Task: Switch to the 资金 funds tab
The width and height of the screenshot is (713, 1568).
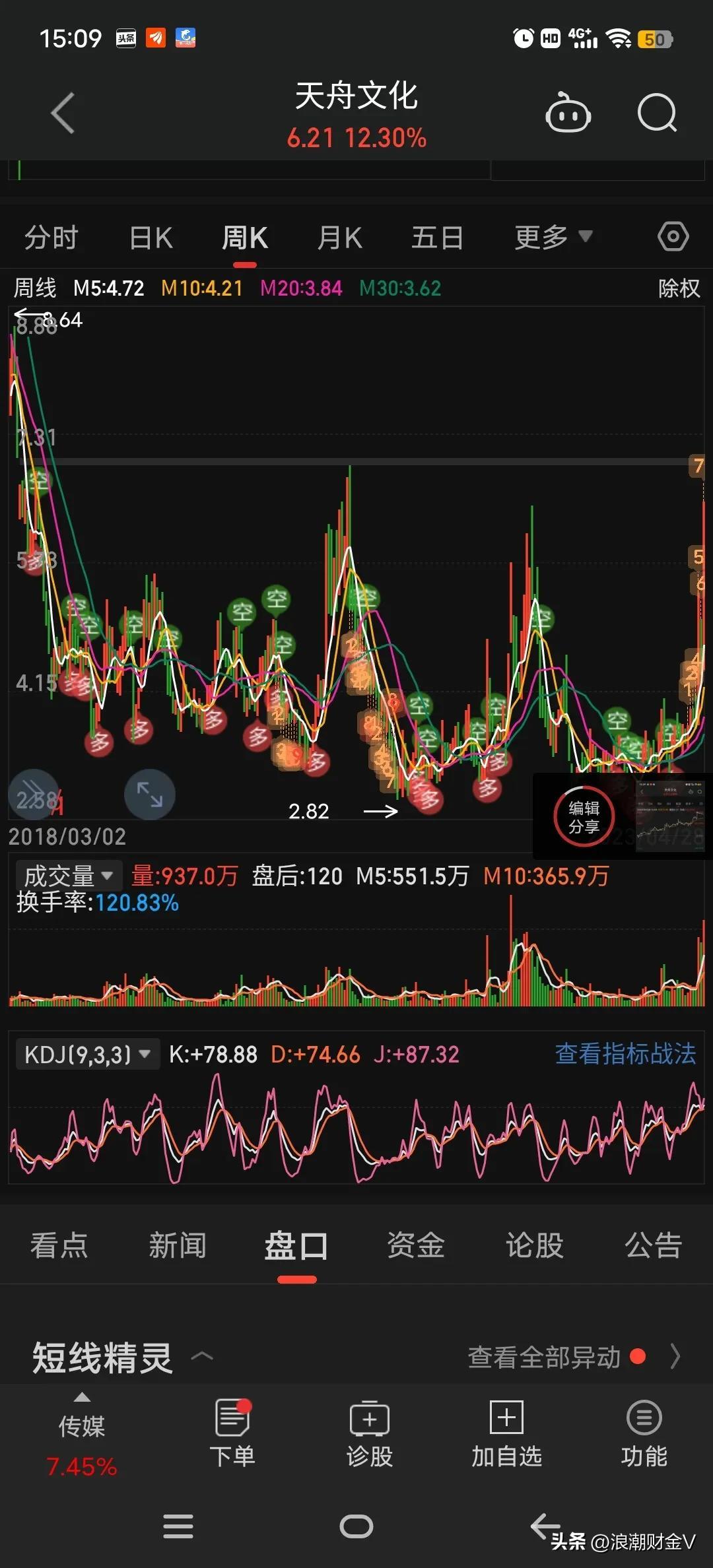Action: [415, 1245]
